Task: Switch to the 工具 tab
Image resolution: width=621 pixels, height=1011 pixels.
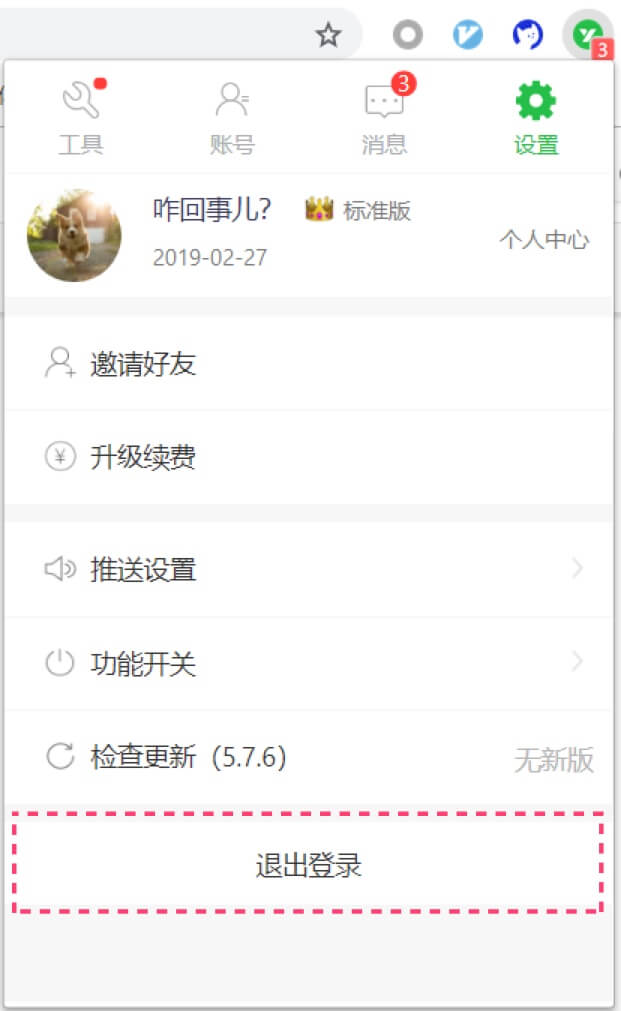Action: coord(81,119)
